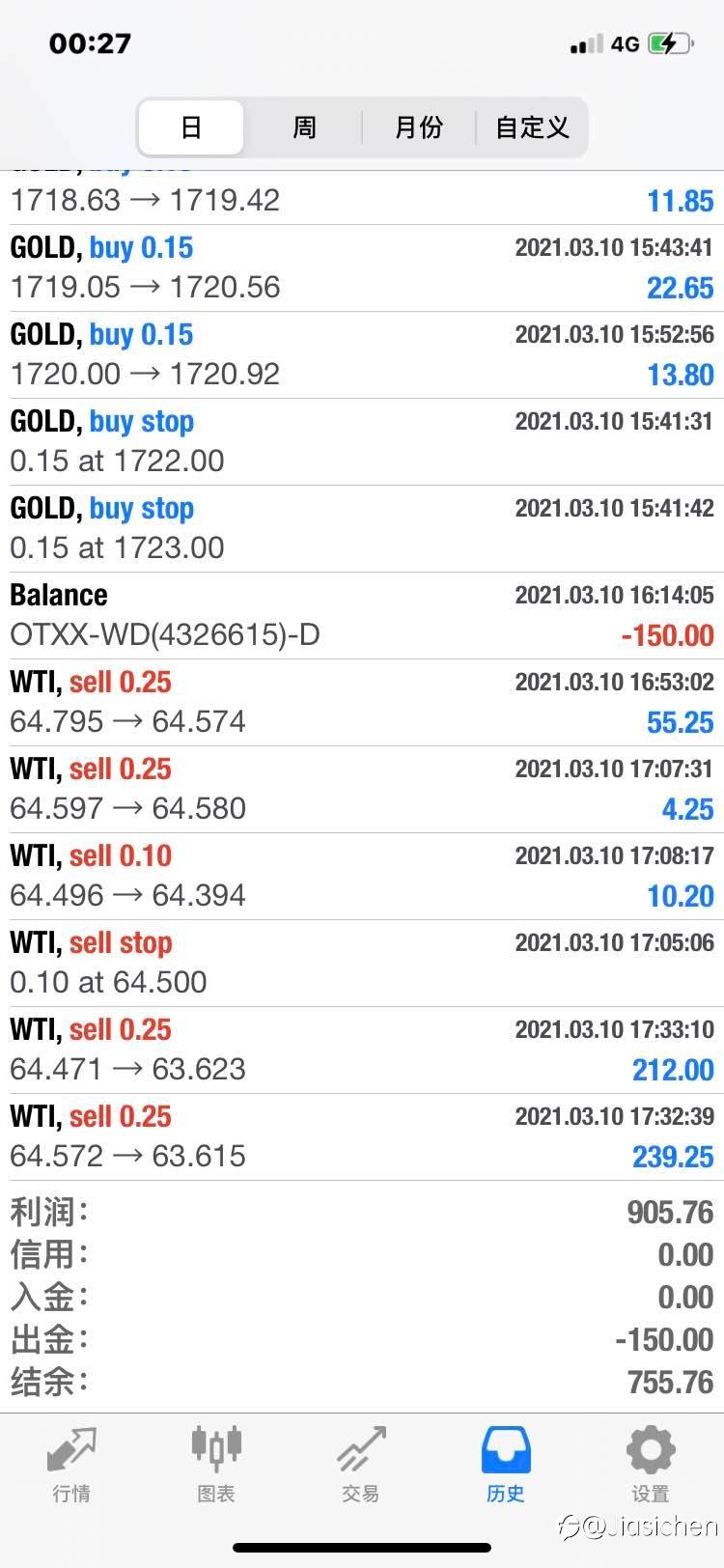Switch to the 周 (week) period
The width and height of the screenshot is (724, 1568).
coord(304,127)
